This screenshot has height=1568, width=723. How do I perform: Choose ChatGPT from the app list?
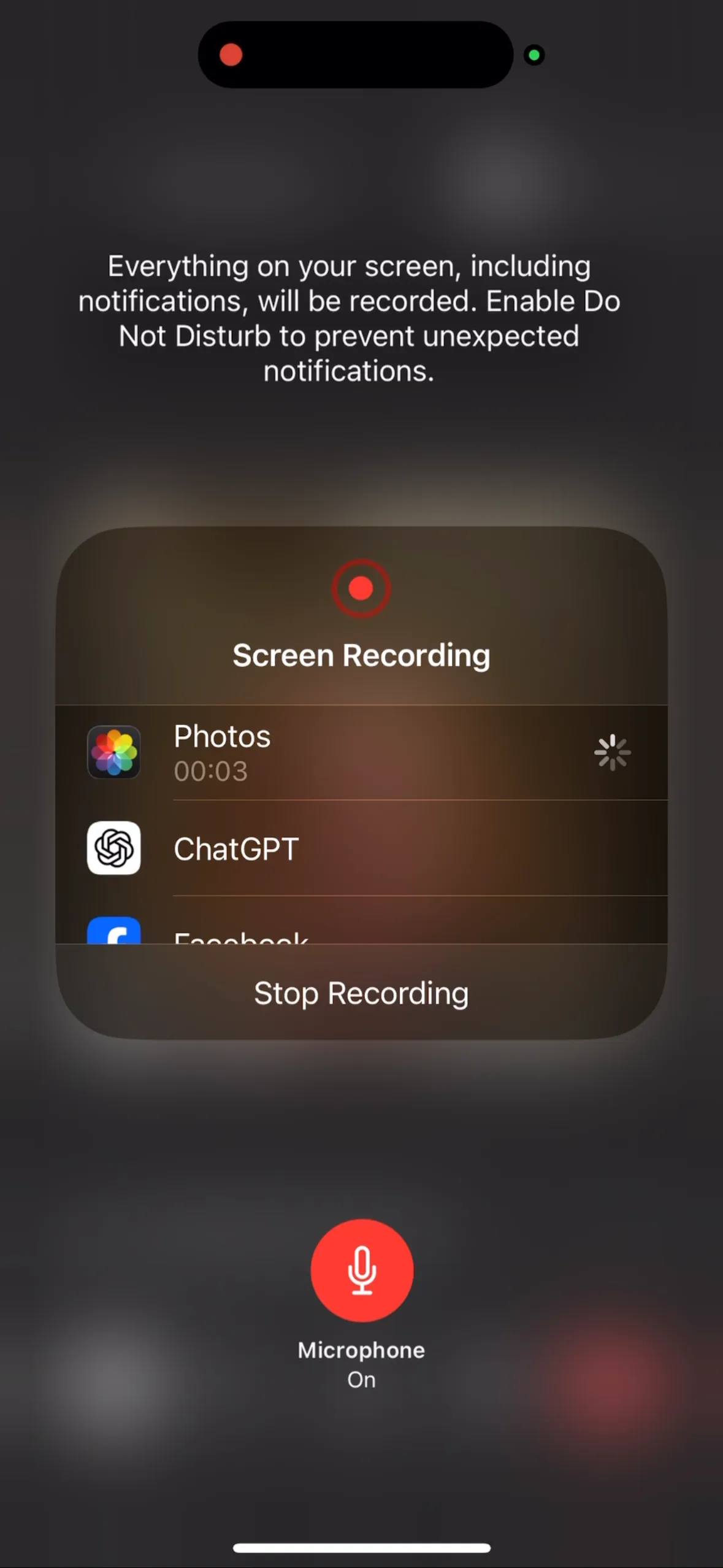pos(361,848)
